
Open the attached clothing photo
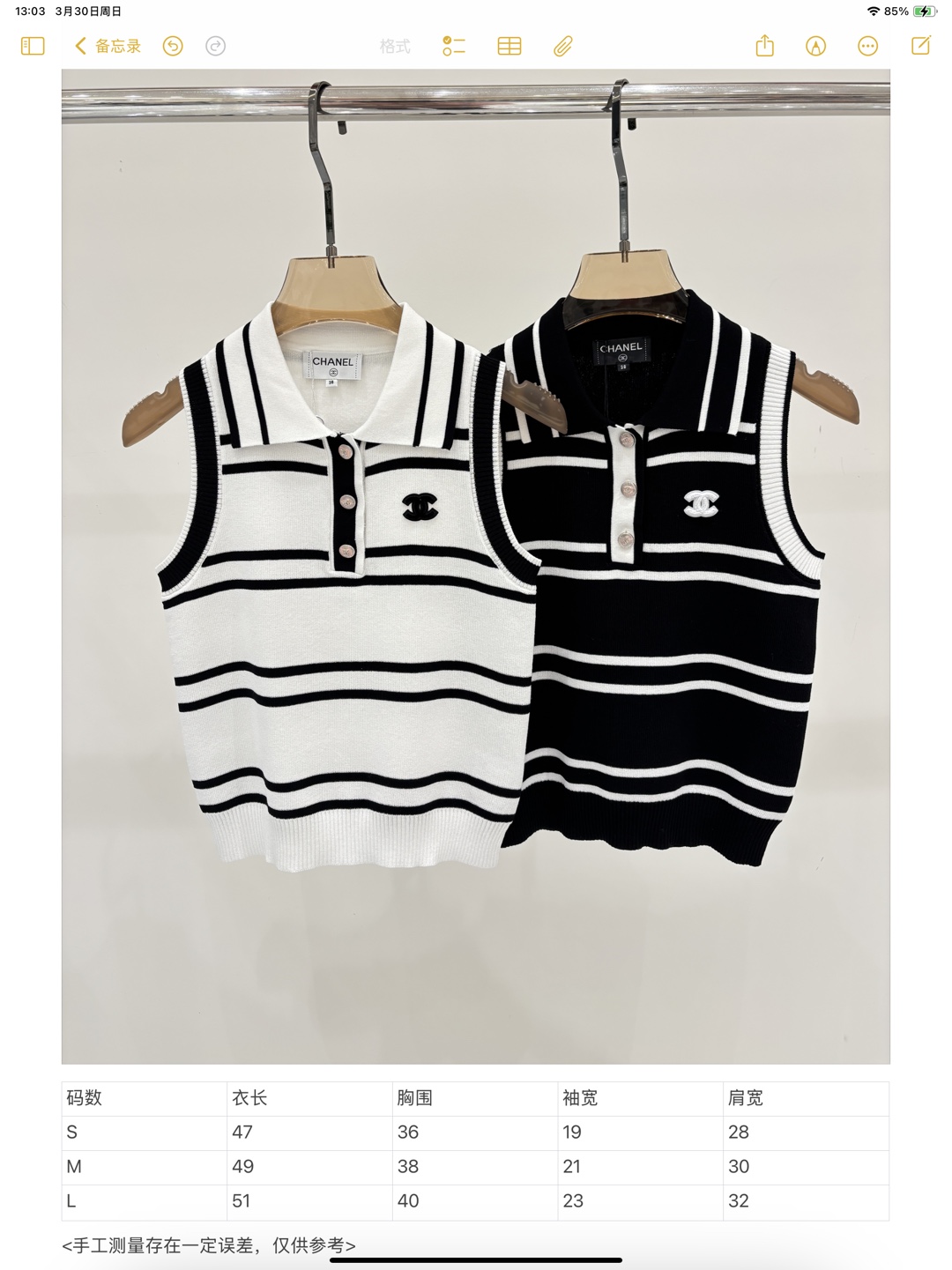coord(476,567)
